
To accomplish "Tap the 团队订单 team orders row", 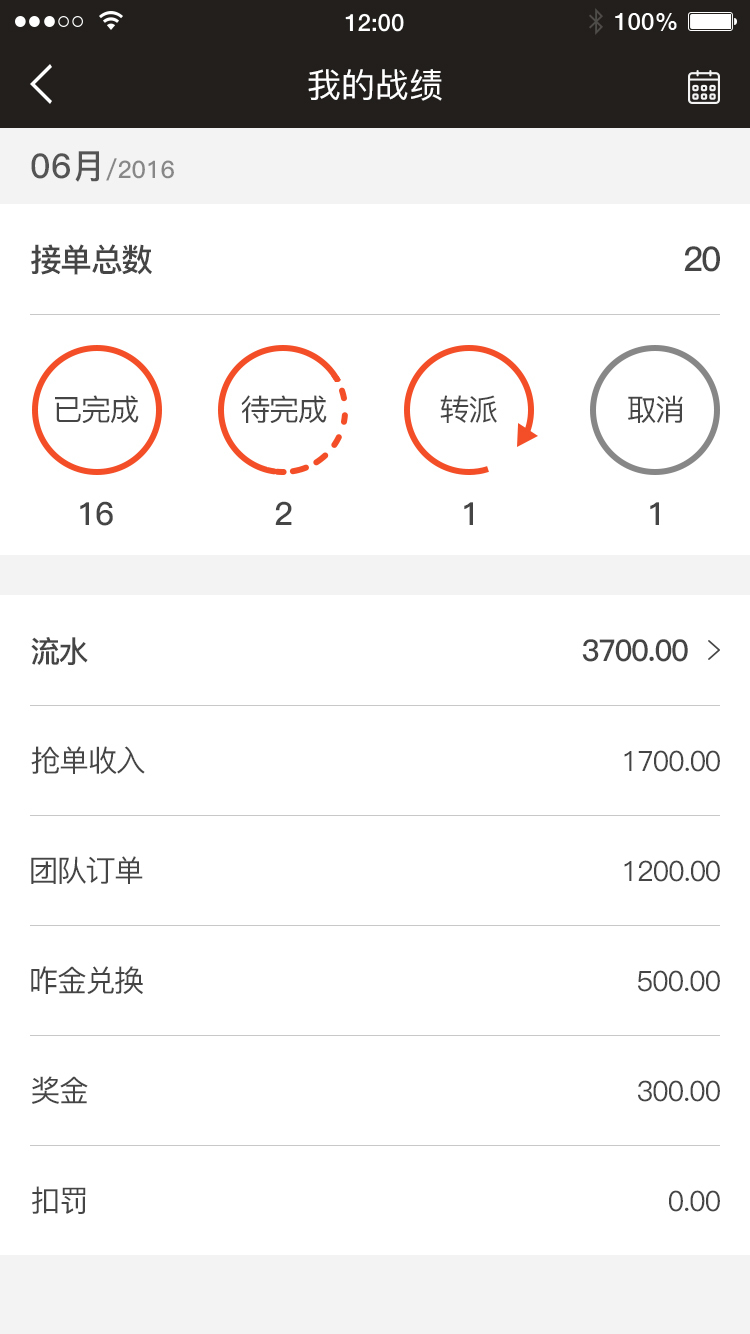I will [375, 870].
